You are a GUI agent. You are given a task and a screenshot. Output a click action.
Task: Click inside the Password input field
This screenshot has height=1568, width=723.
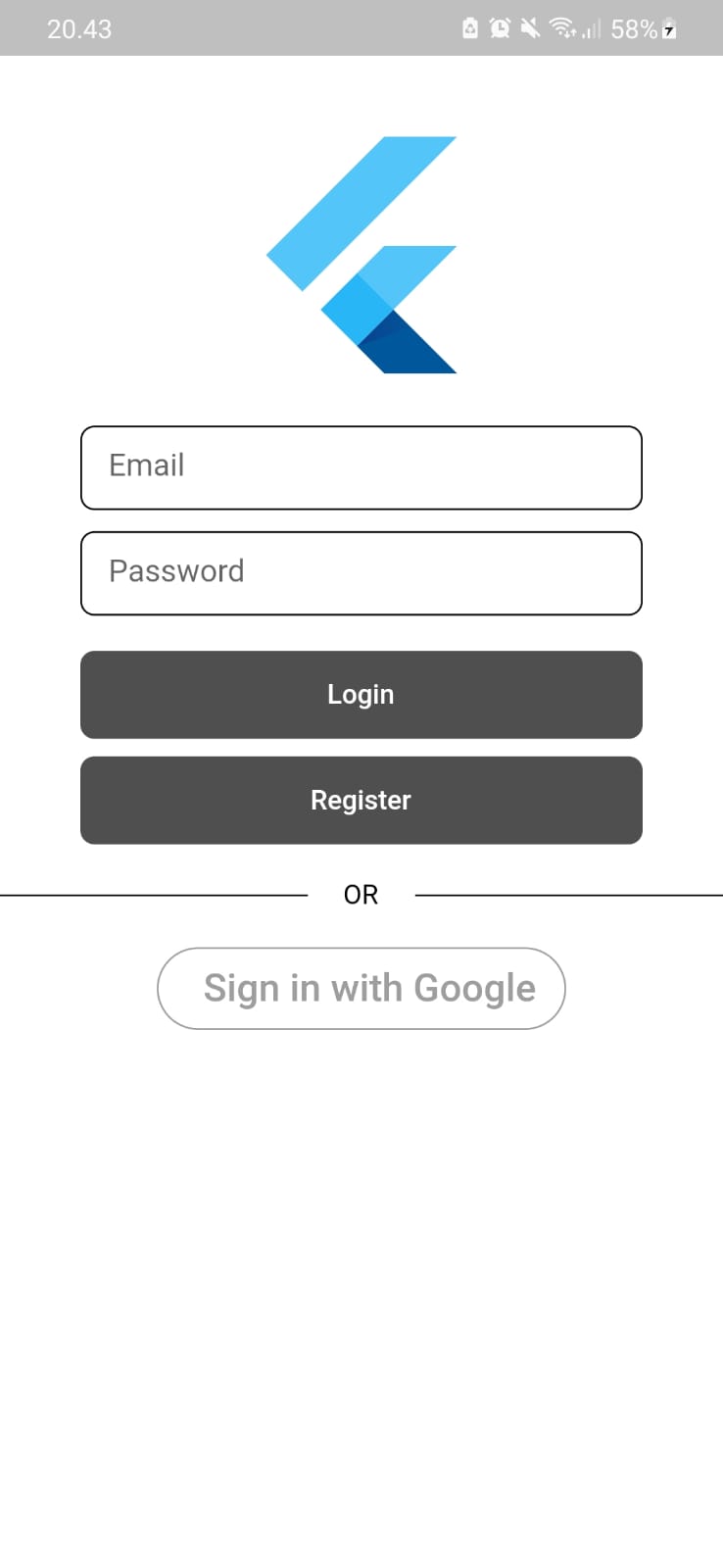point(361,573)
